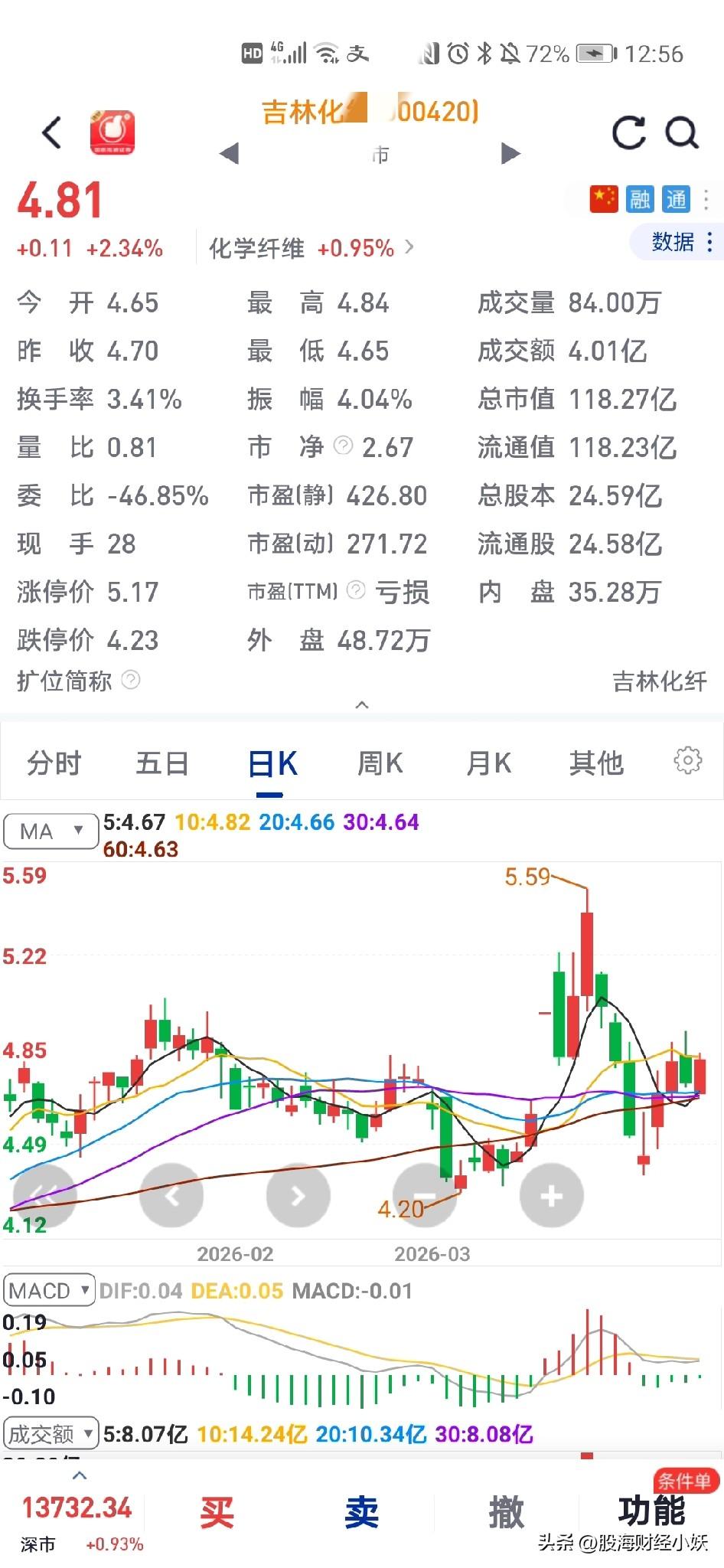Viewport: 724px width, 1568px height.
Task: Open the MACD indicator dropdown
Action: tap(49, 1290)
